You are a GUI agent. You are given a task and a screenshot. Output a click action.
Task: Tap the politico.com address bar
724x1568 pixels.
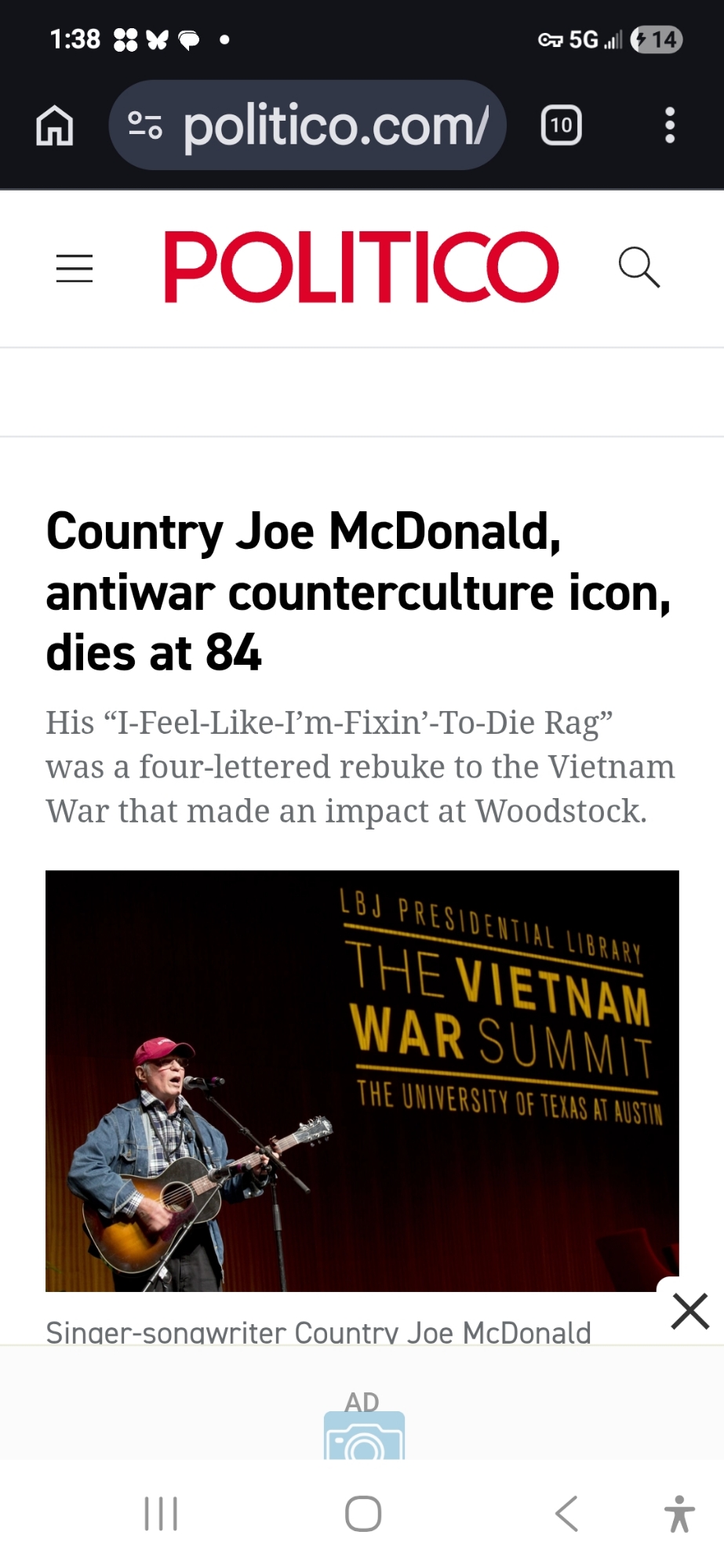click(x=336, y=125)
